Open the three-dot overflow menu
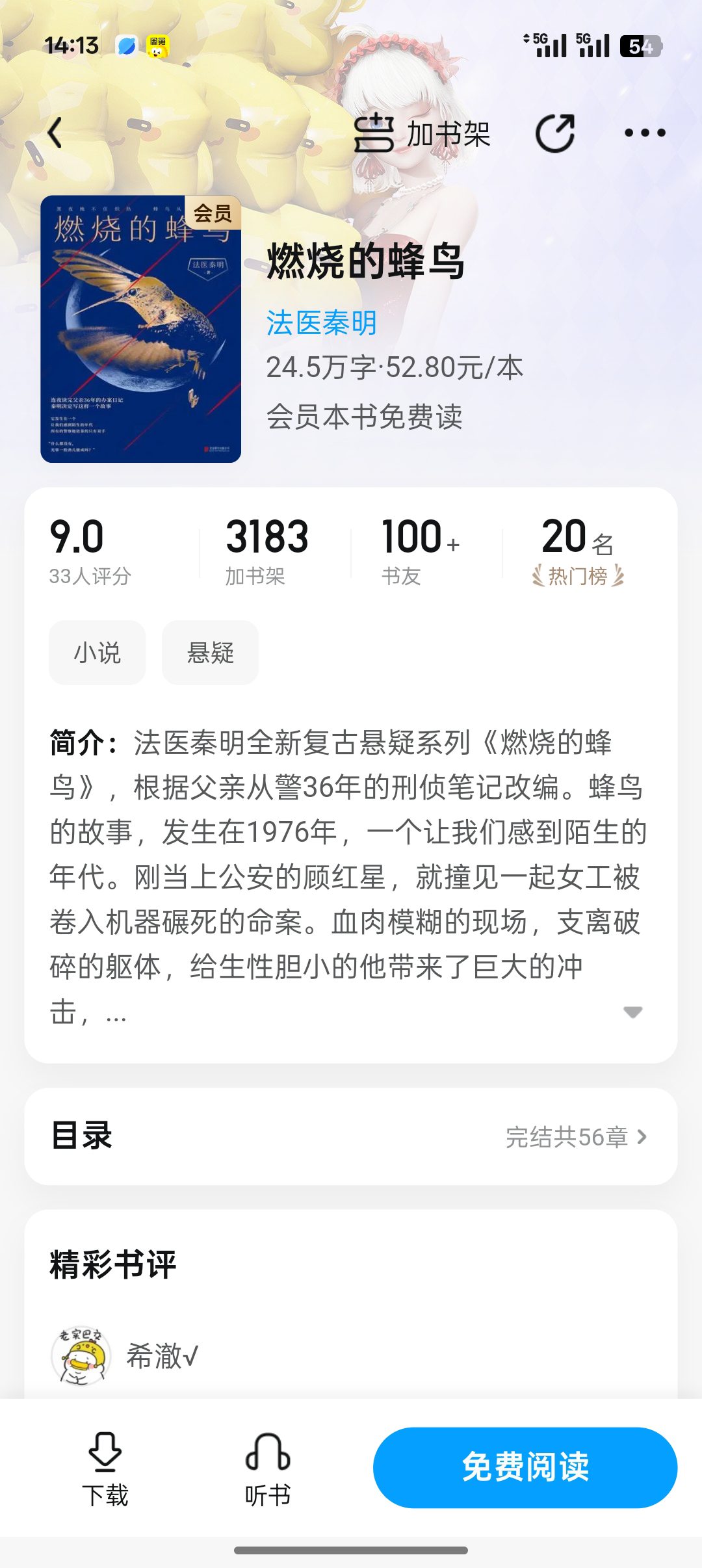 pyautogui.click(x=644, y=133)
